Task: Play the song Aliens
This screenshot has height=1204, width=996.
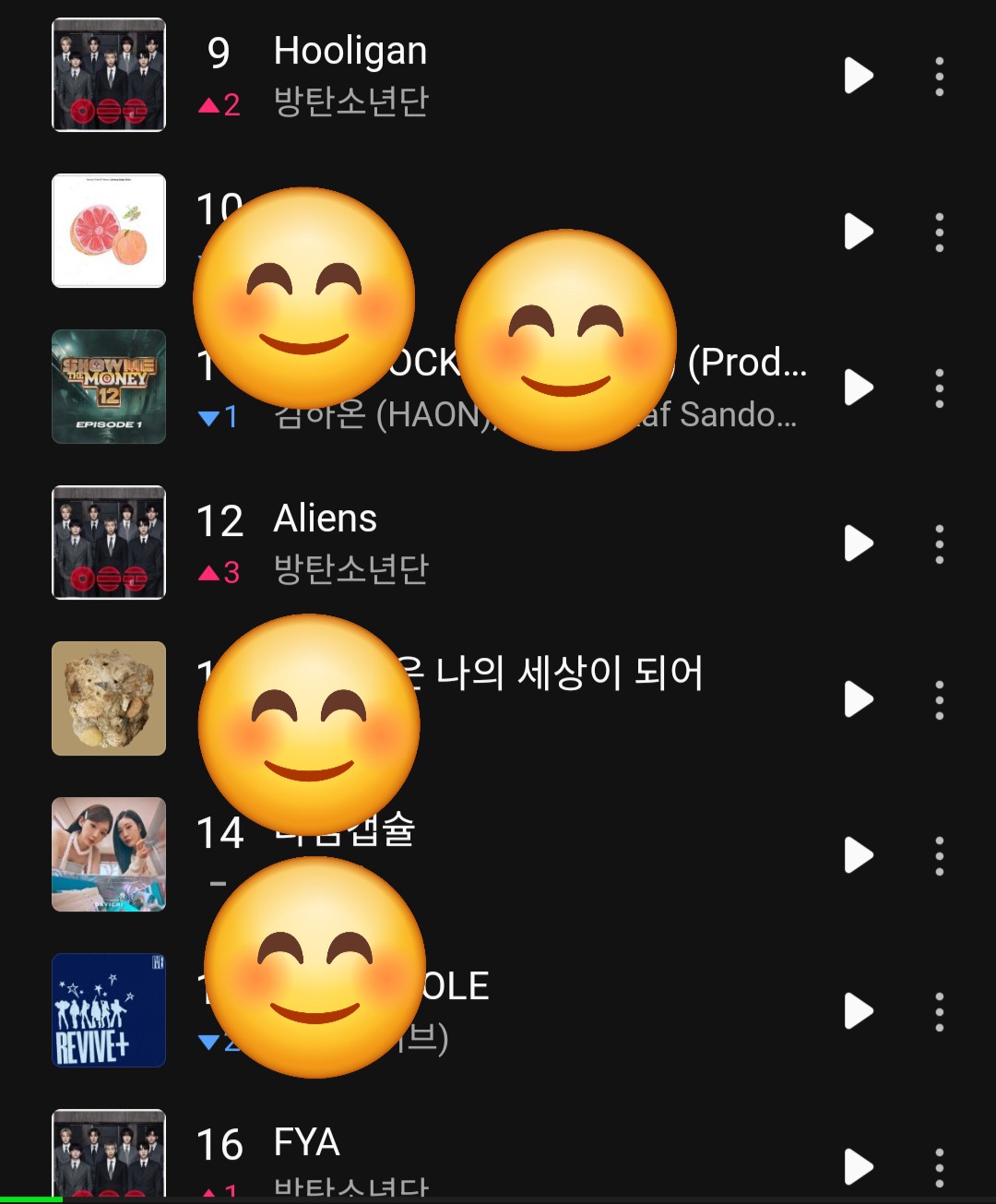Action: point(859,543)
